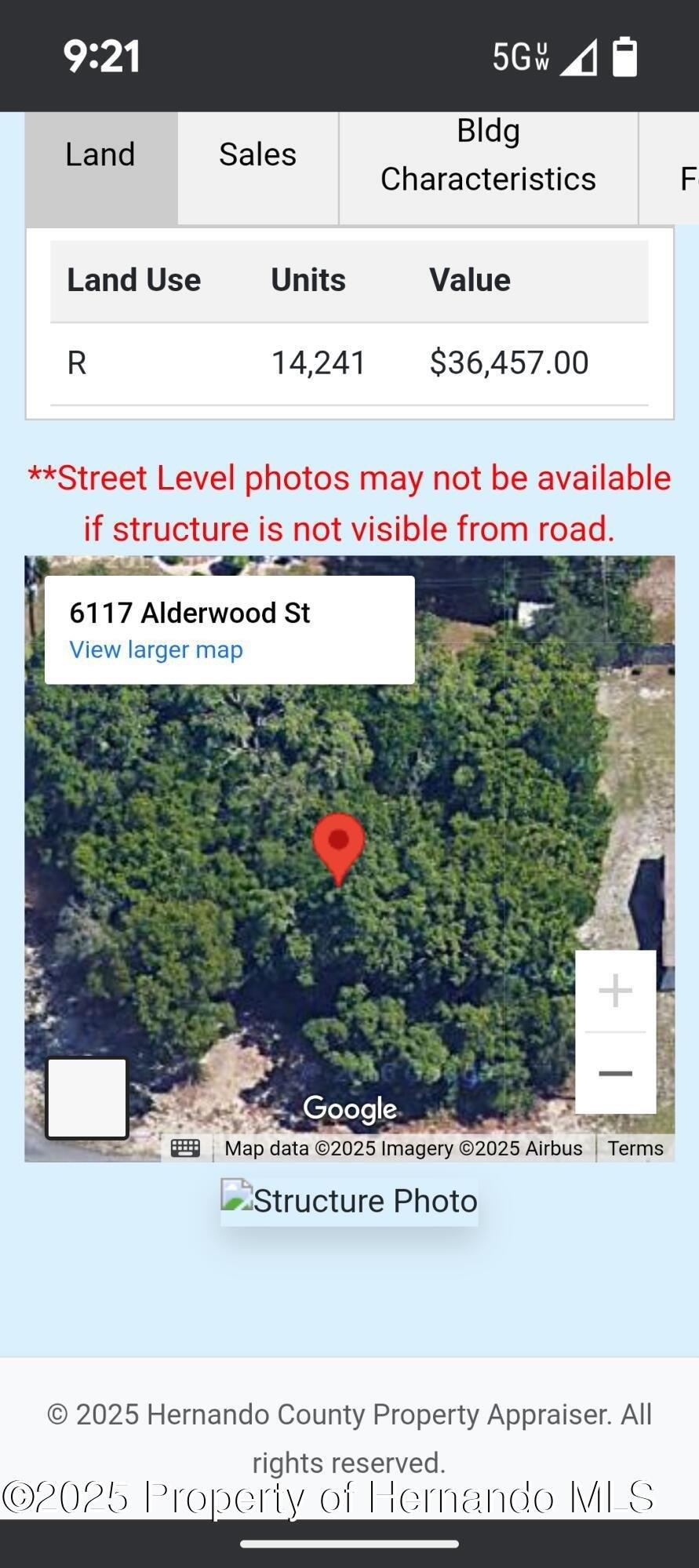This screenshot has width=699, height=1568.
Task: Open the map Terms link
Action: tap(635, 1148)
